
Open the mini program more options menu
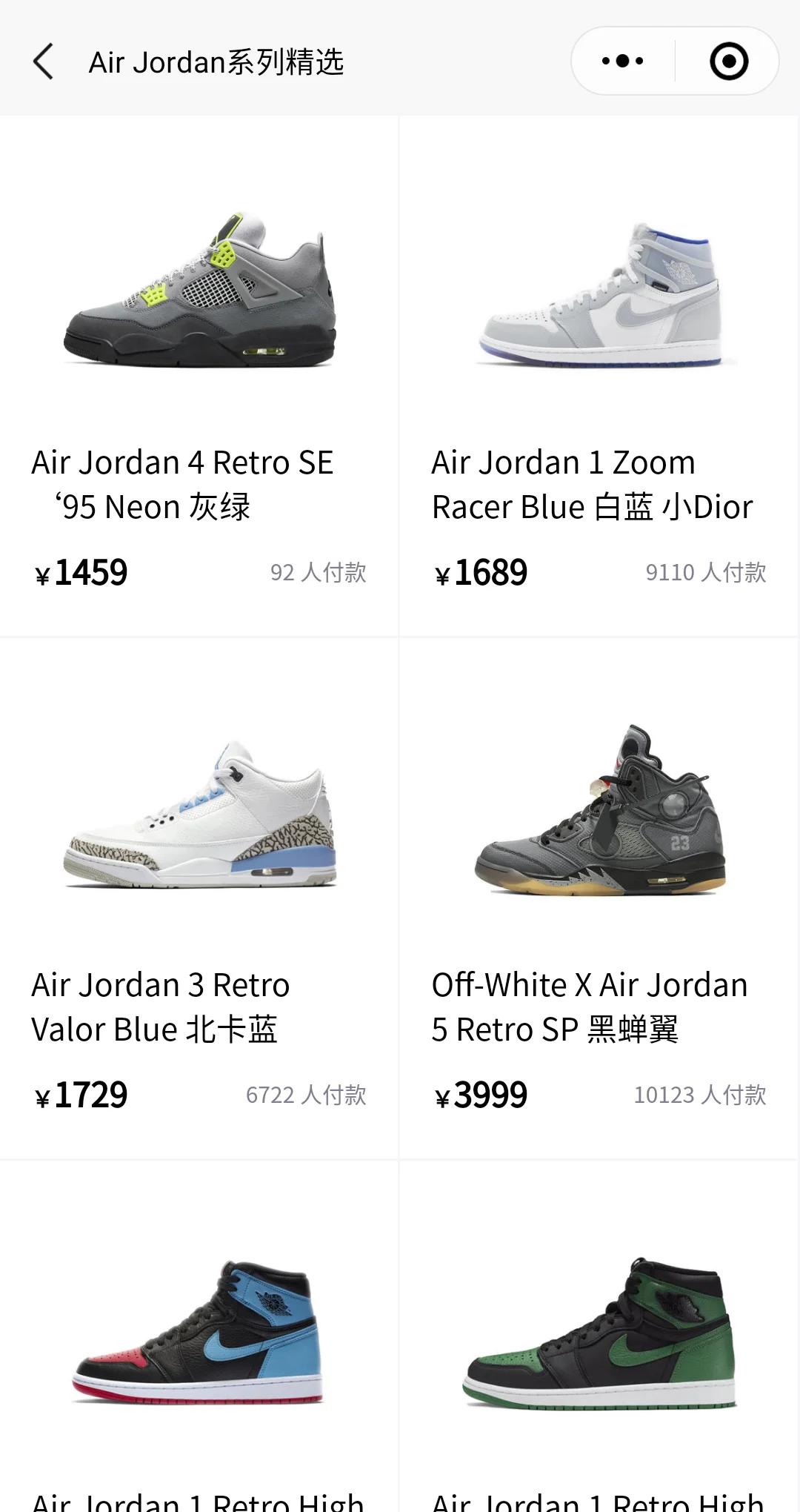pos(623,62)
